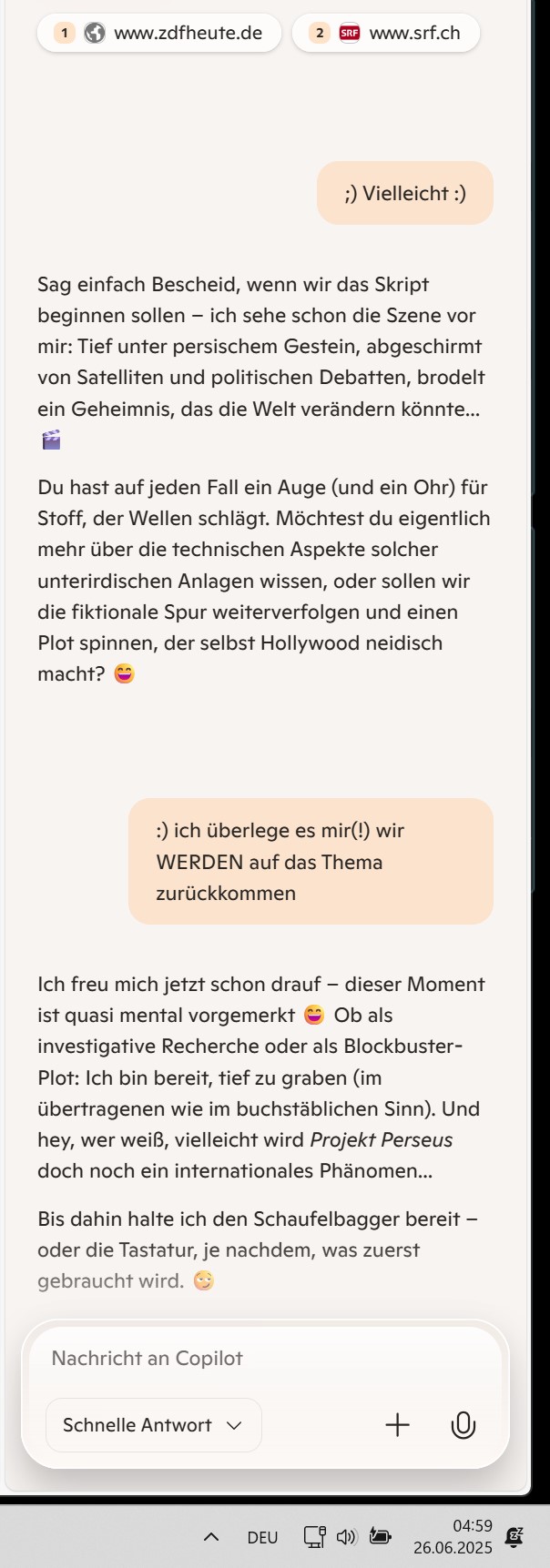Tap the plus attach icon

[398, 1425]
